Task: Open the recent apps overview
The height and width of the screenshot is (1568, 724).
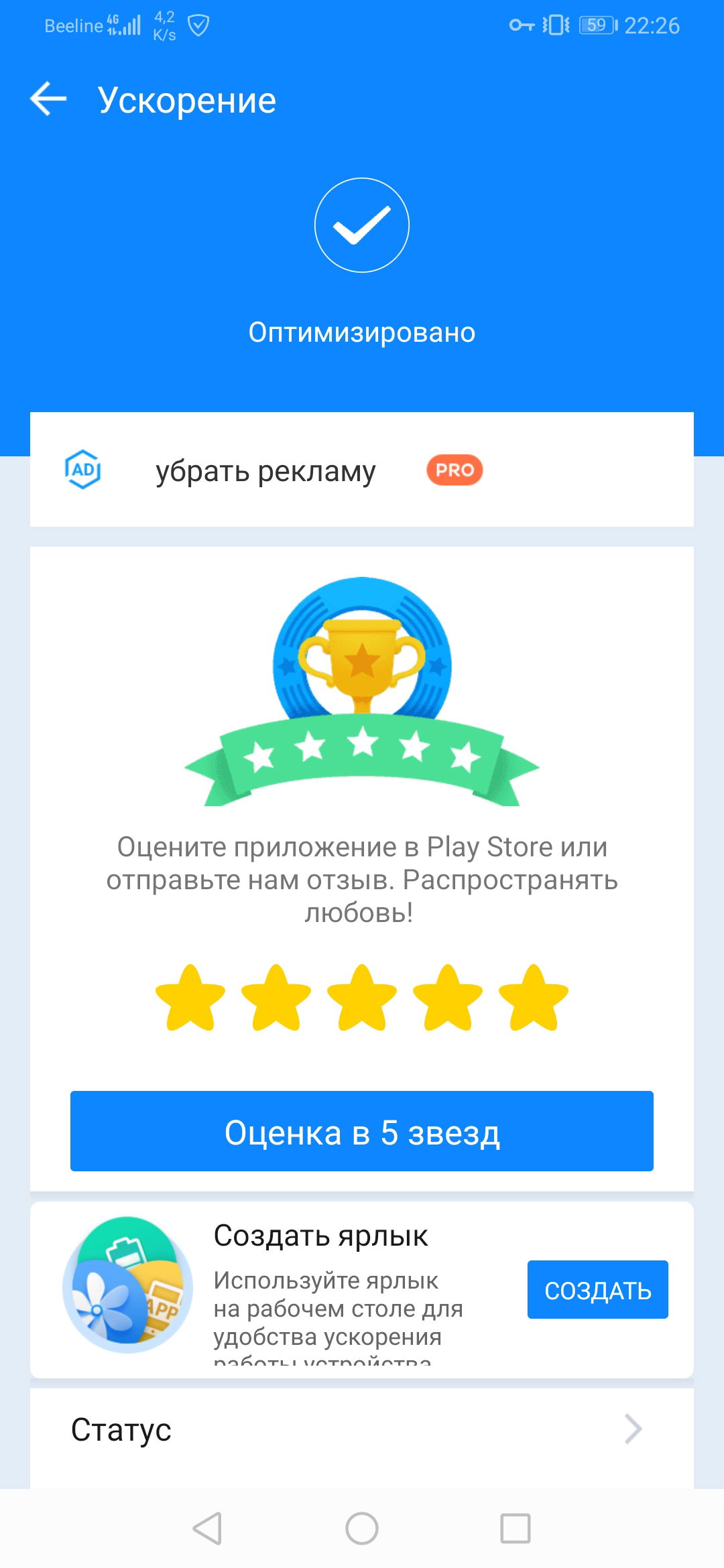Action: pyautogui.click(x=515, y=1529)
